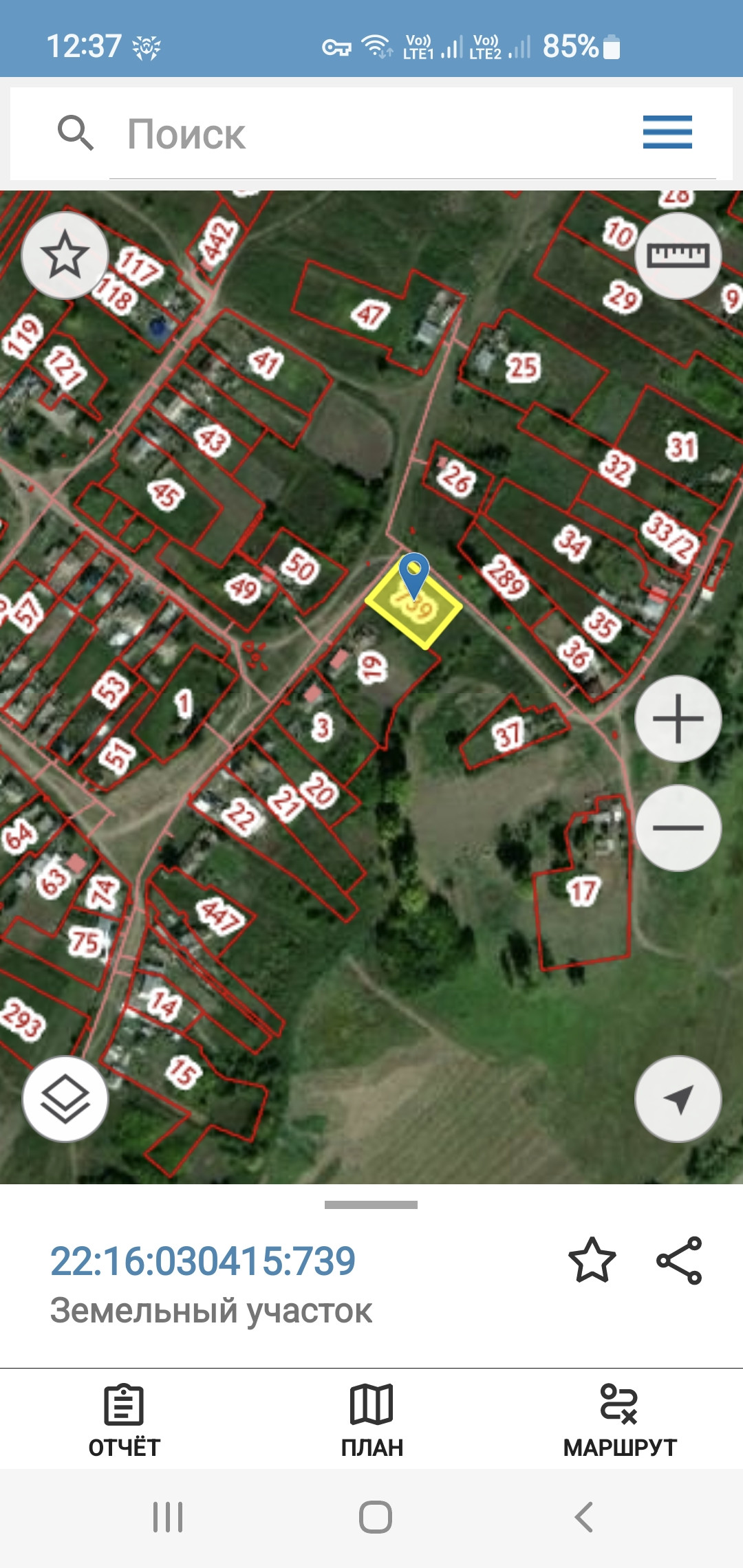
Task: Tap the bottom sheet drag handle
Action: pos(371,1205)
